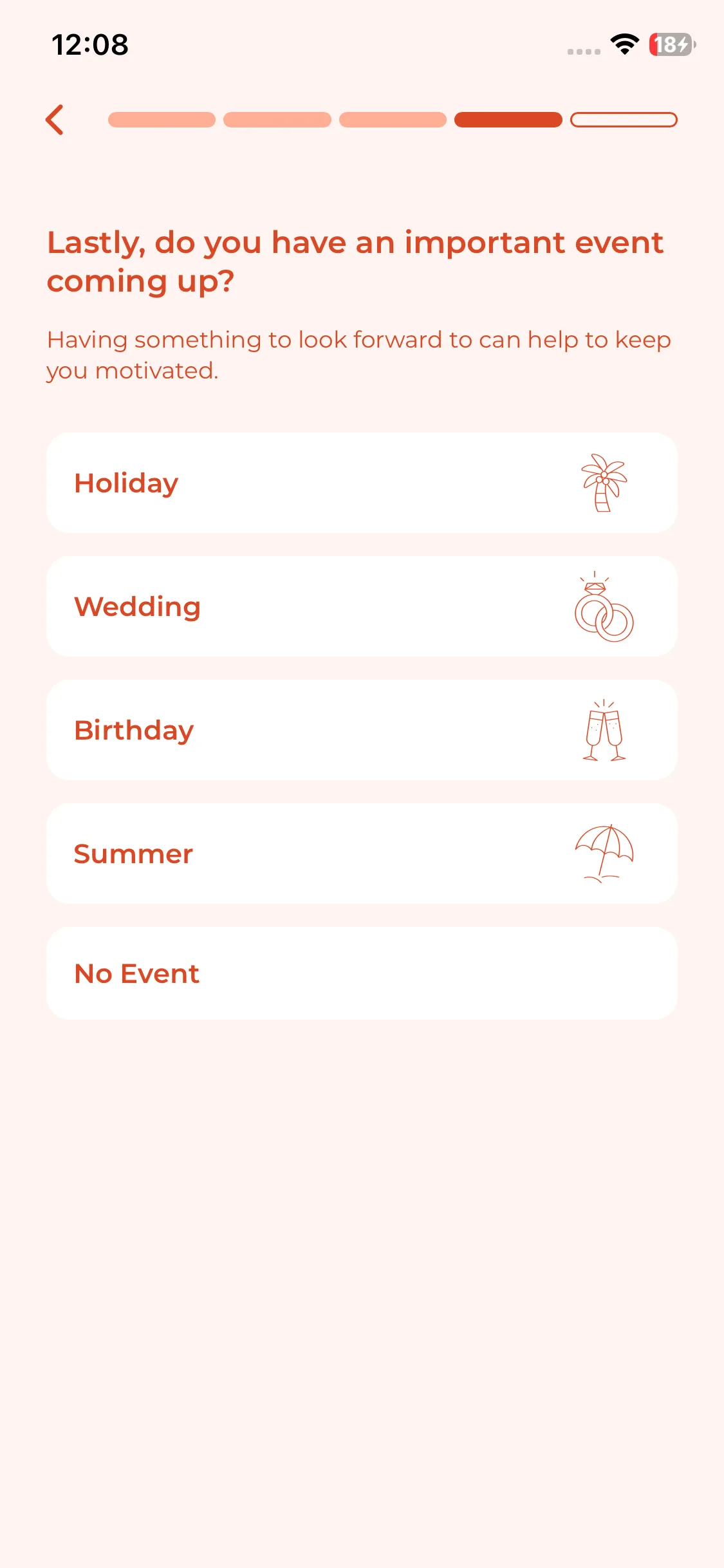Choose the Wedding option
This screenshot has height=1568, width=724.
tap(362, 606)
